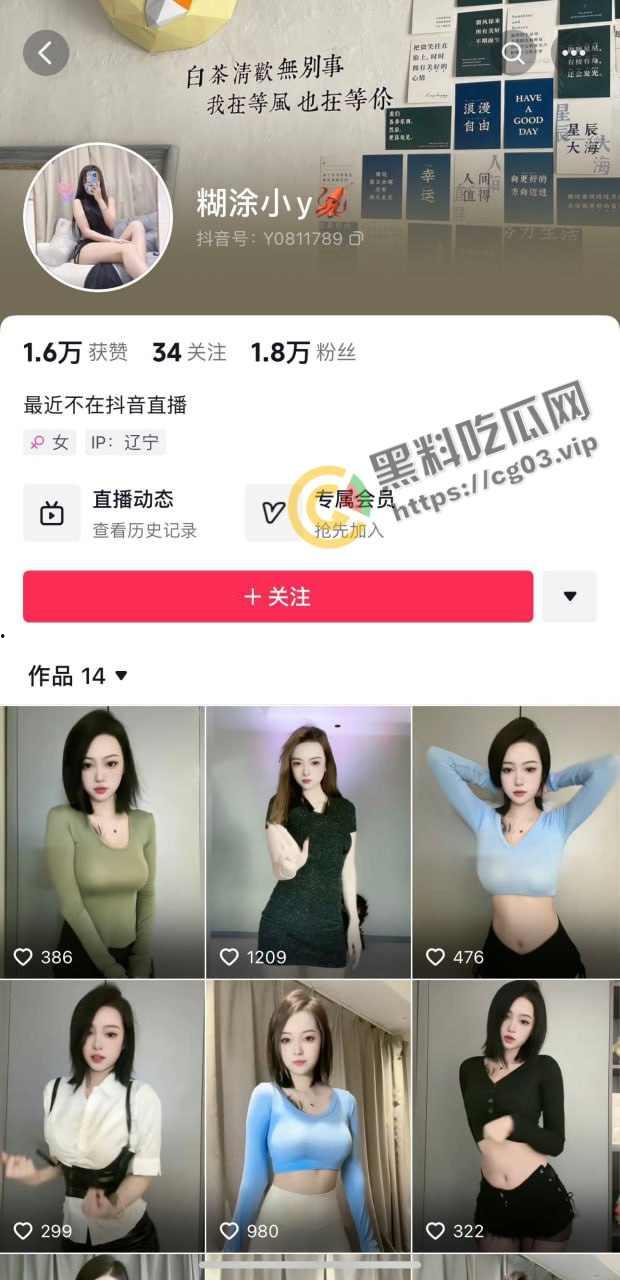Go back using the top-left arrow
This screenshot has width=620, height=1280.
46,53
